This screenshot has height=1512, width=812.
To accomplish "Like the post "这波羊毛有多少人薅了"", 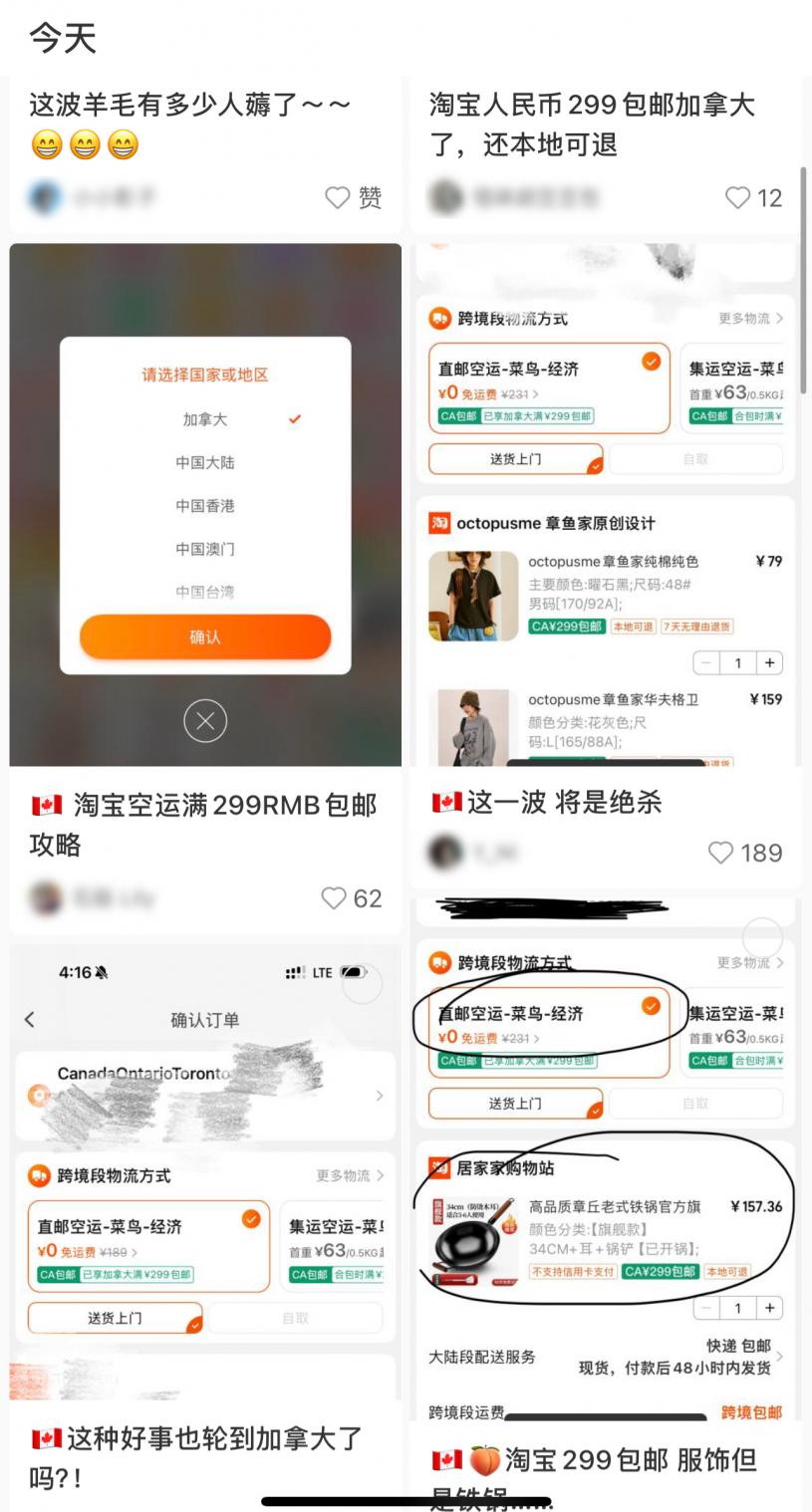I will coord(339,198).
